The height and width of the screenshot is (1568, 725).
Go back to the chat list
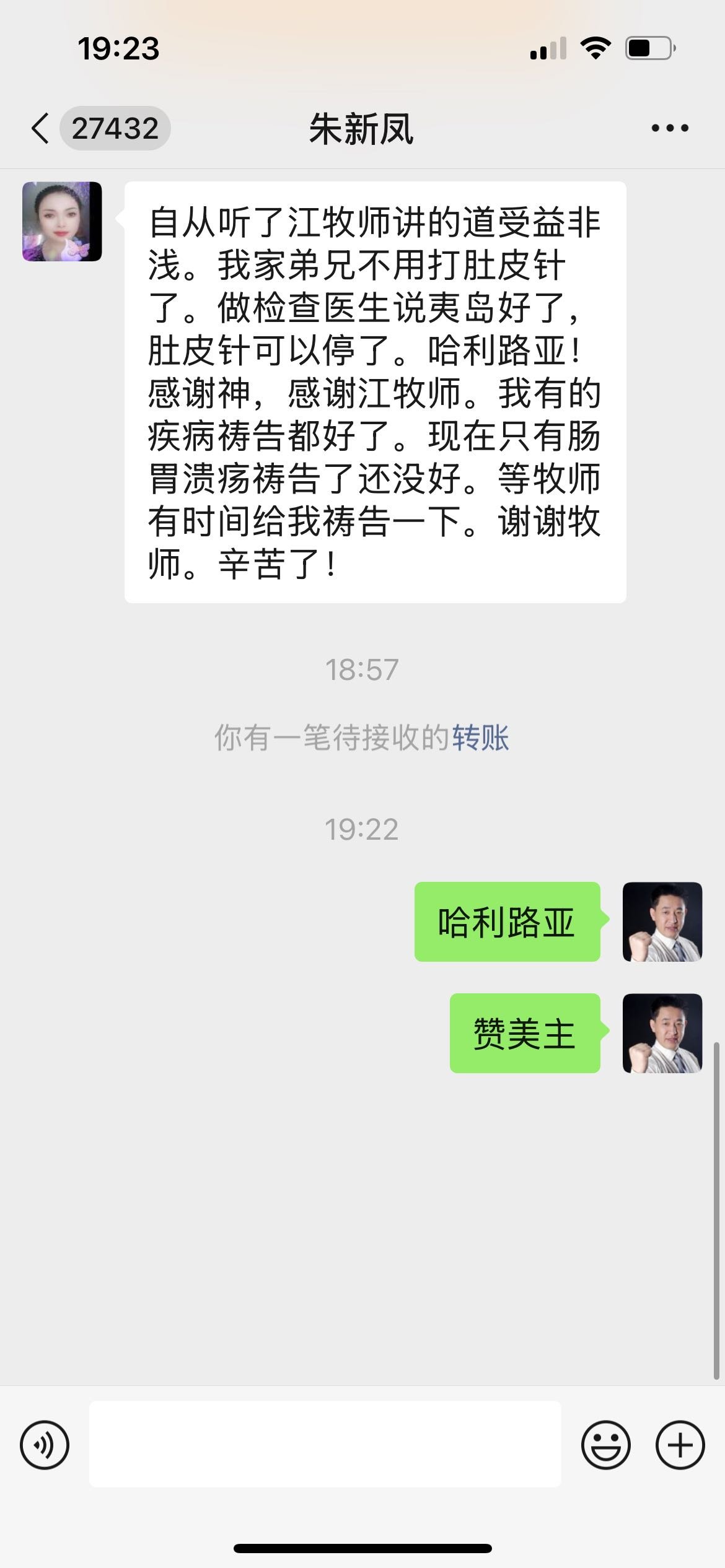coord(41,129)
